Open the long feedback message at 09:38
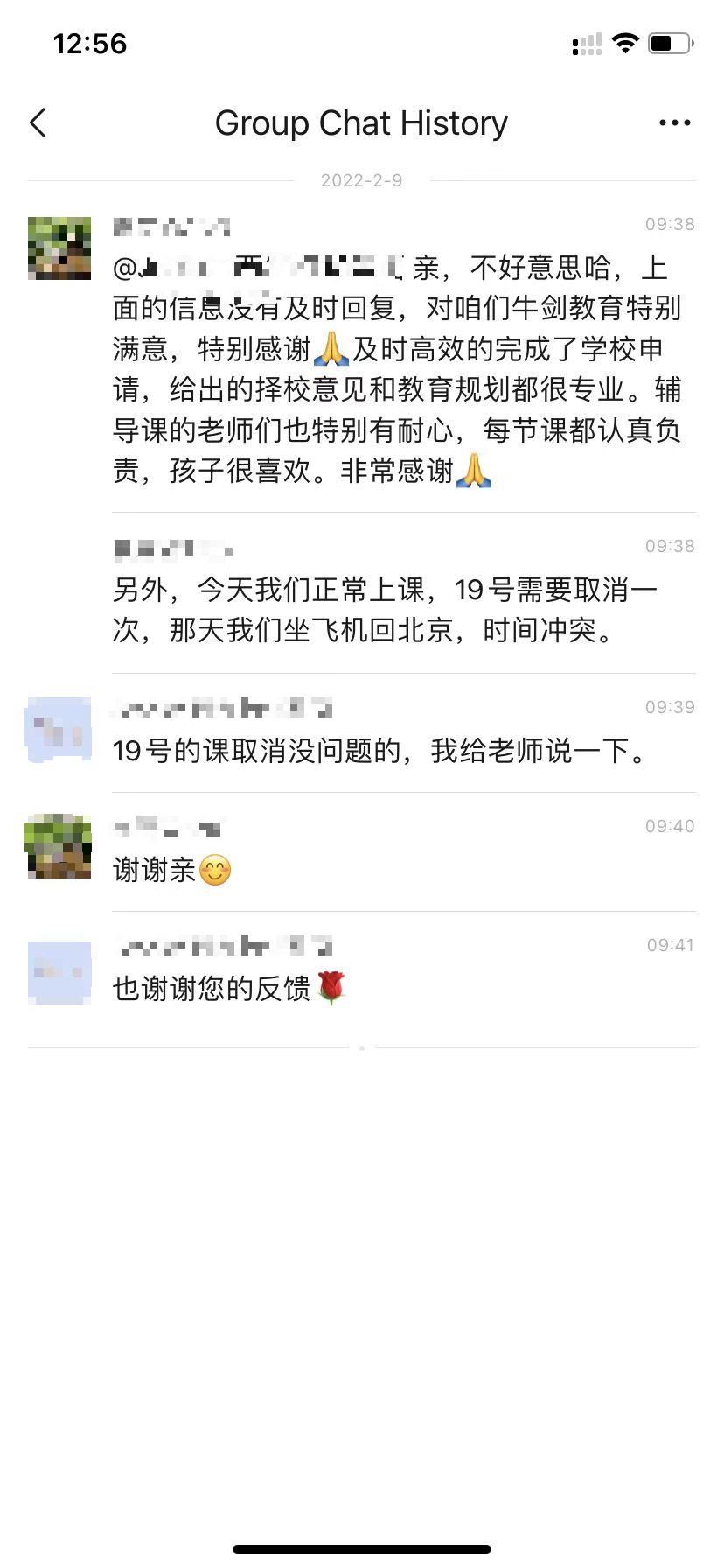This screenshot has height=1568, width=724. 398,369
